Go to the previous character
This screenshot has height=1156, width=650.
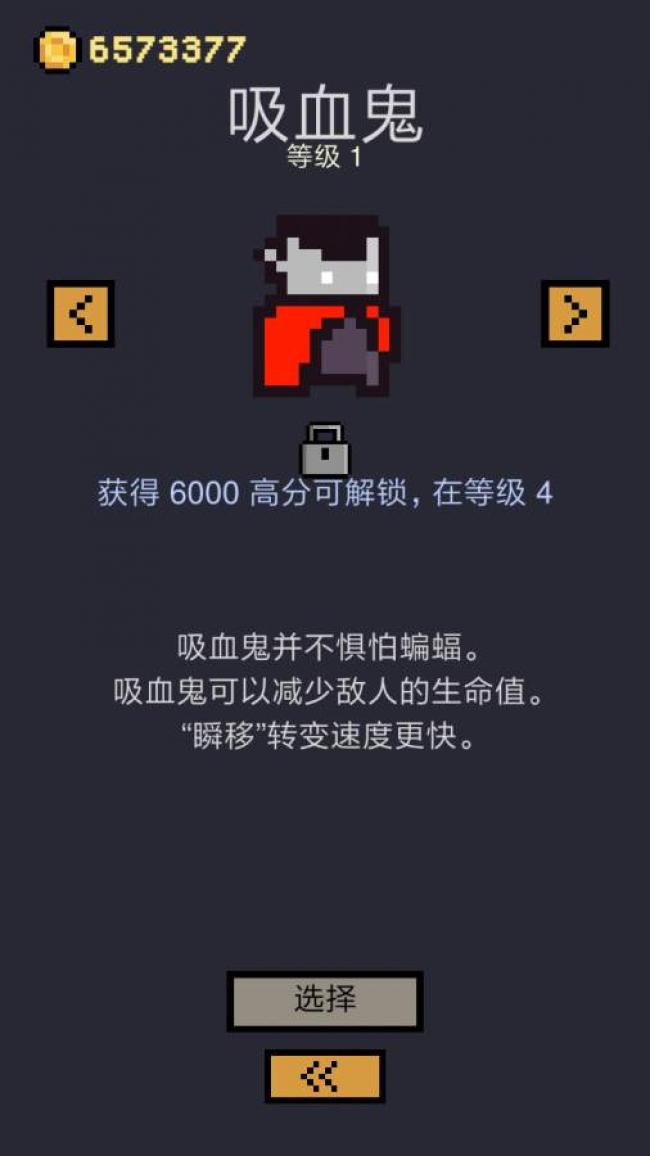81,314
